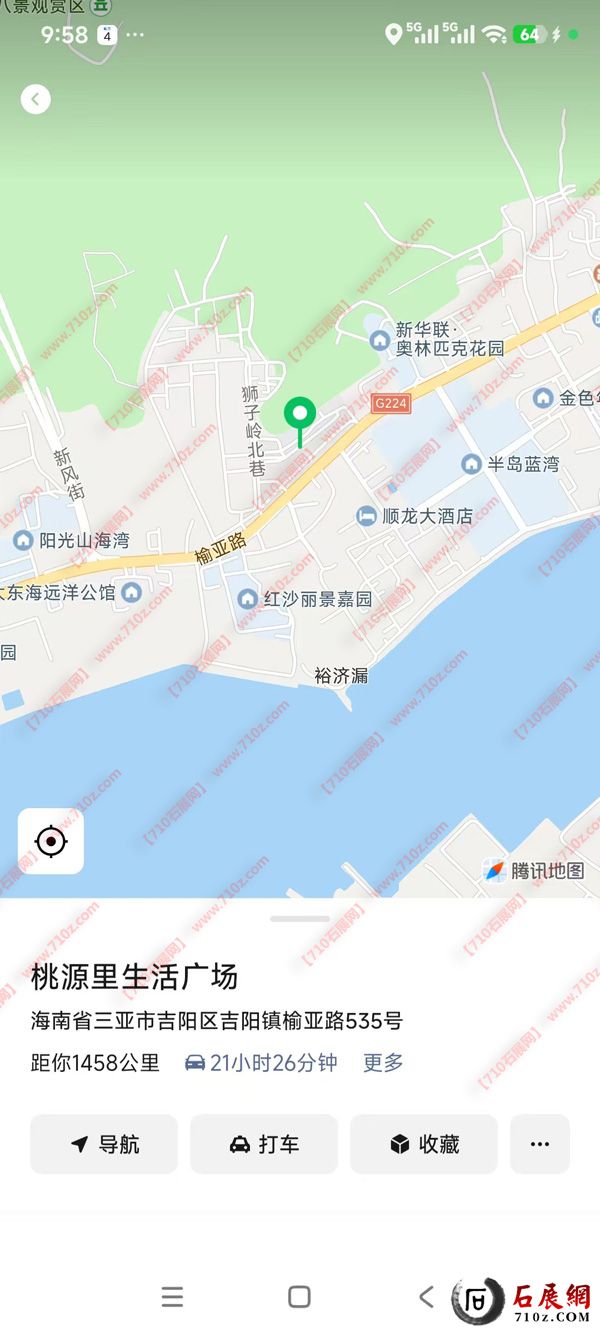Open the 顺龙大酒店 hotel marker
This screenshot has width=600, height=1333.
367,516
